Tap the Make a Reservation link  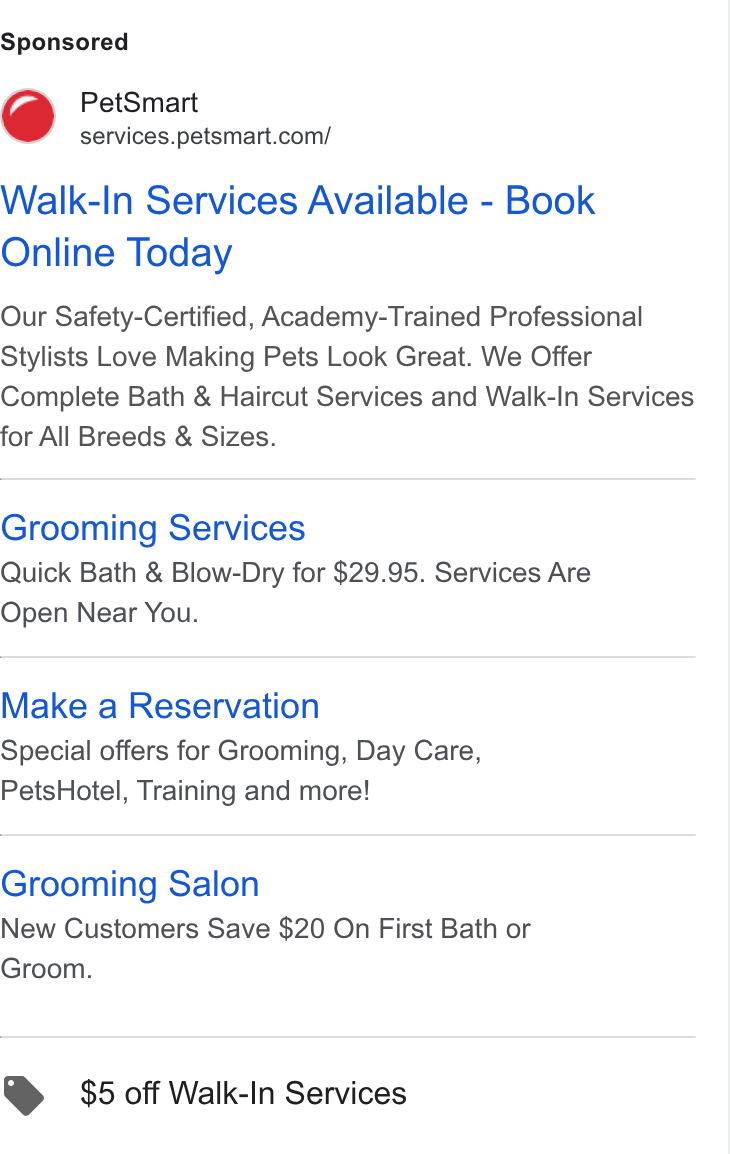[160, 706]
